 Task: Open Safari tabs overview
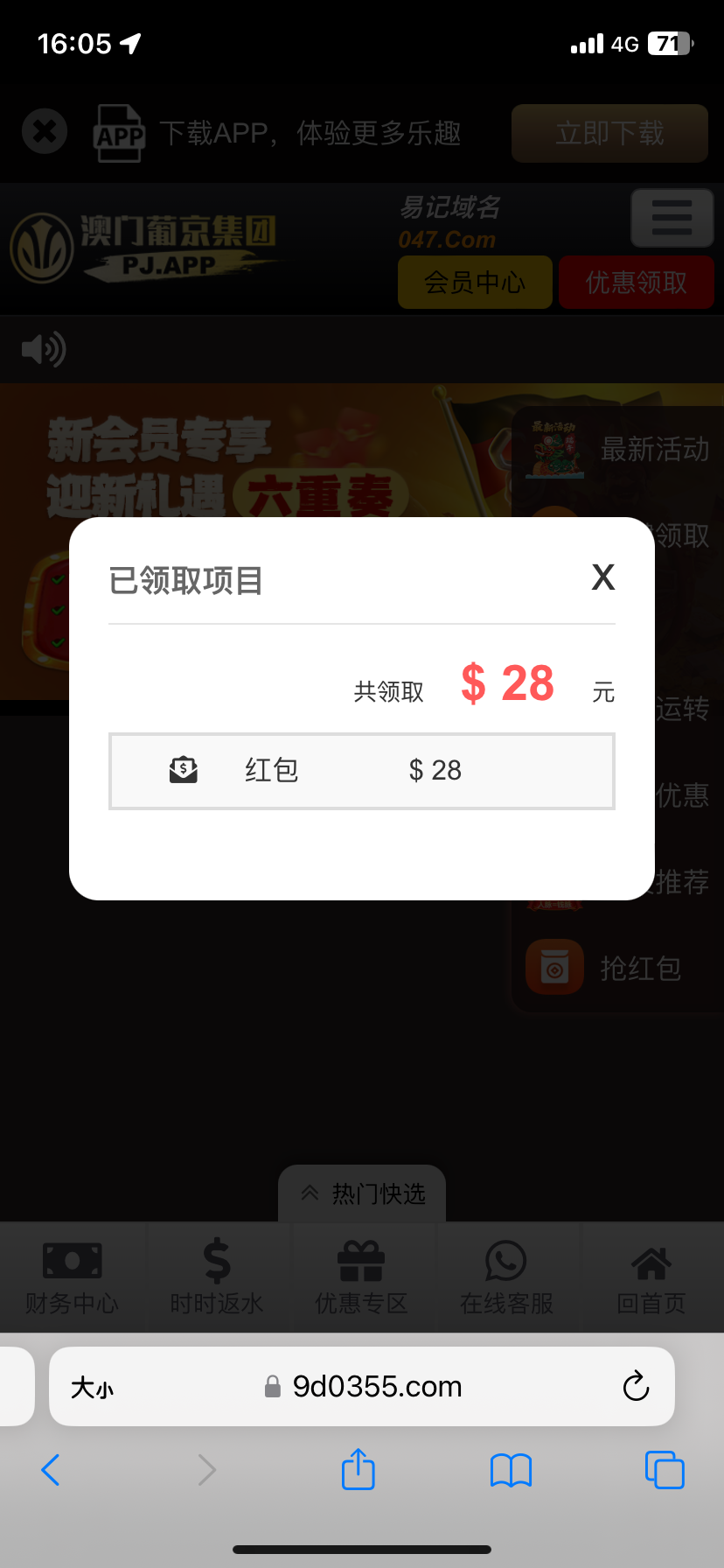pyautogui.click(x=665, y=1470)
